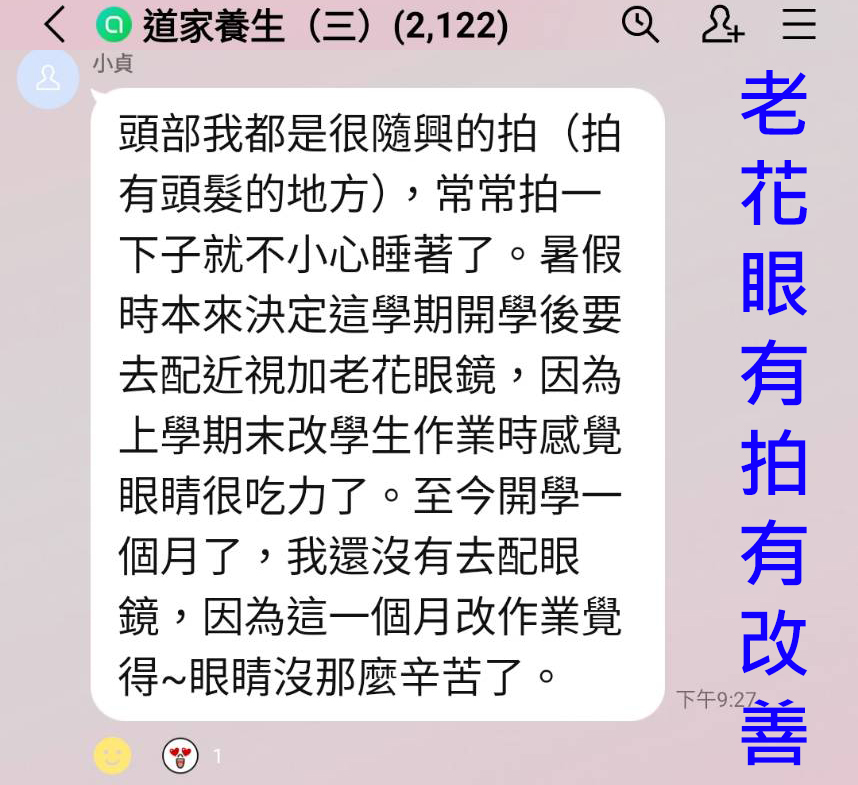The image size is (858, 785).
Task: Invite members to the group
Action: pyautogui.click(x=721, y=24)
